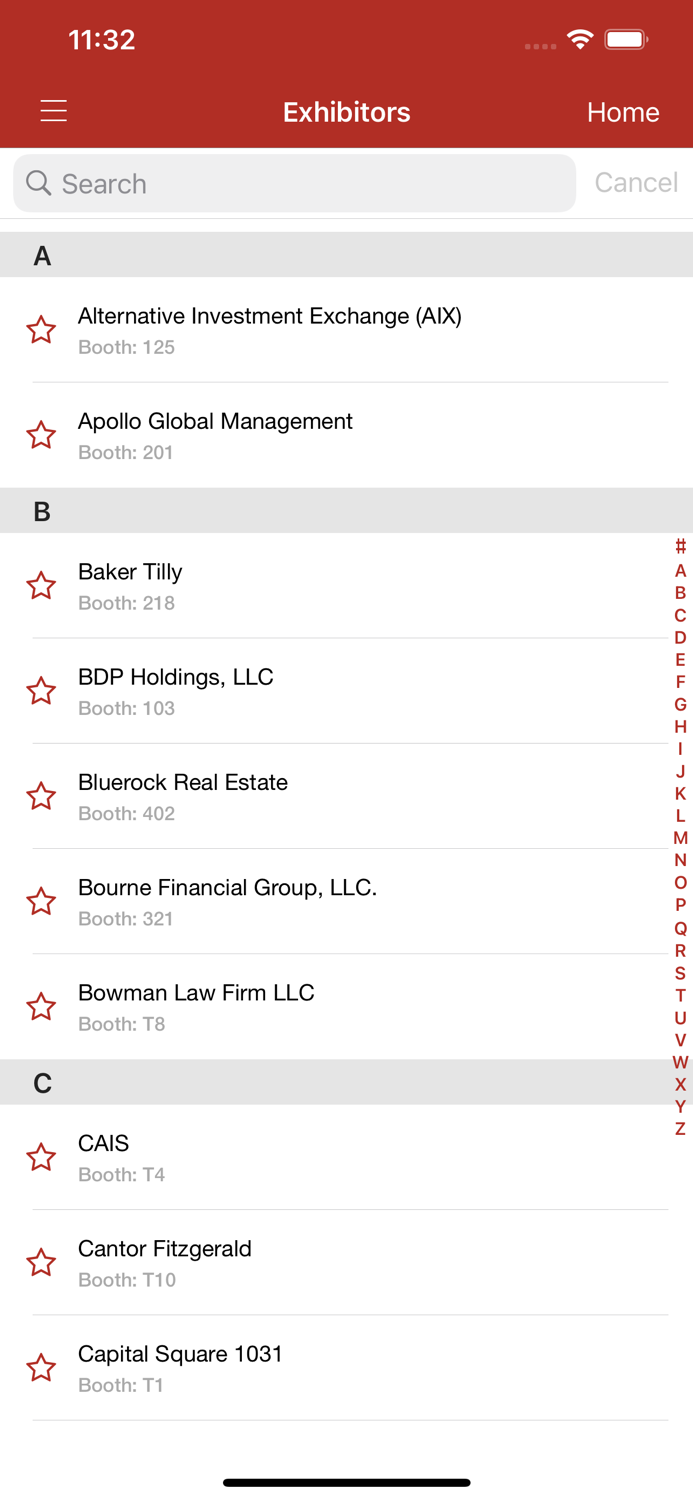The image size is (693, 1500).
Task: Go to Home from the top bar
Action: pyautogui.click(x=622, y=112)
